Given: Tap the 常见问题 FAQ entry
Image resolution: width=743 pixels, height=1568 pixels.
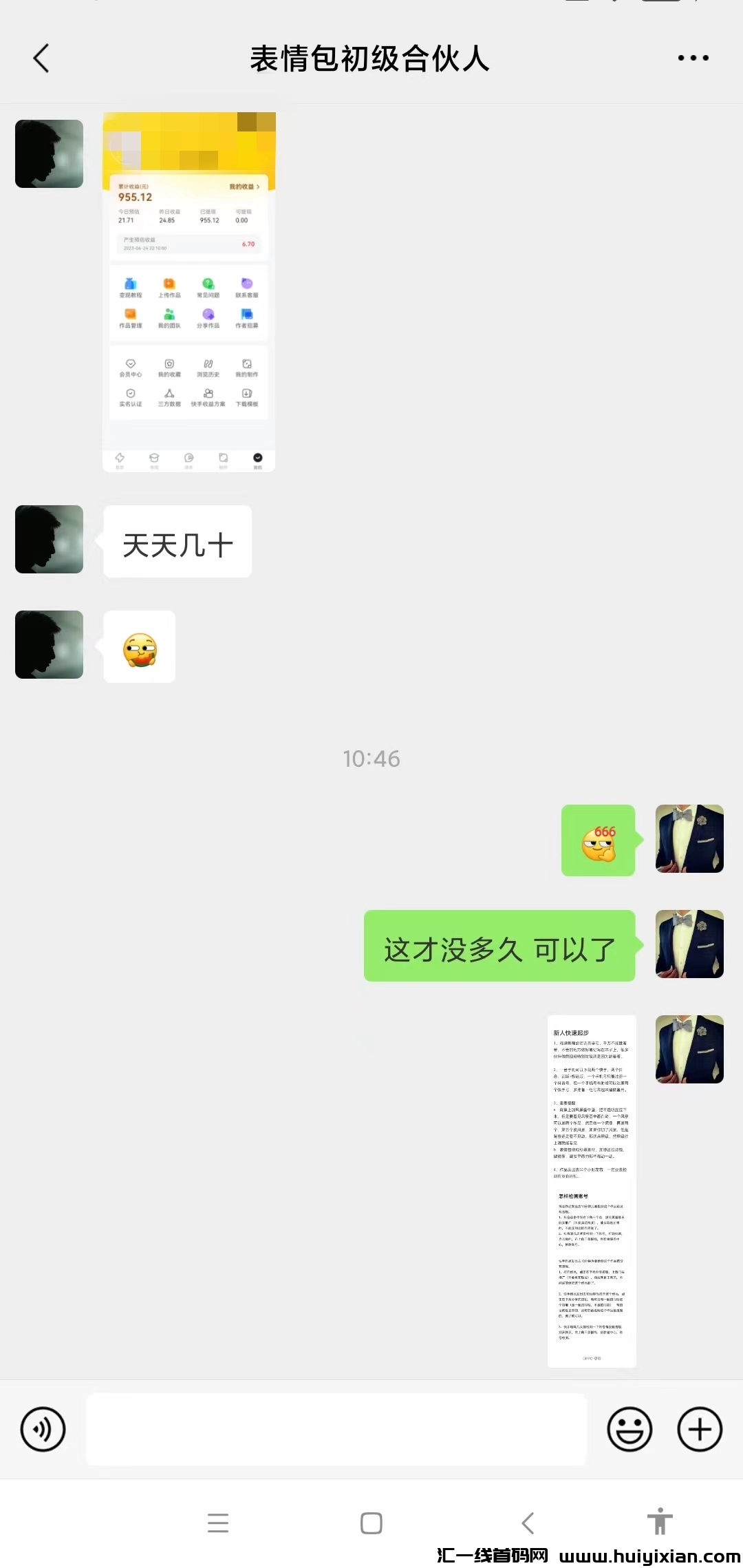Looking at the screenshot, I should click(x=208, y=284).
